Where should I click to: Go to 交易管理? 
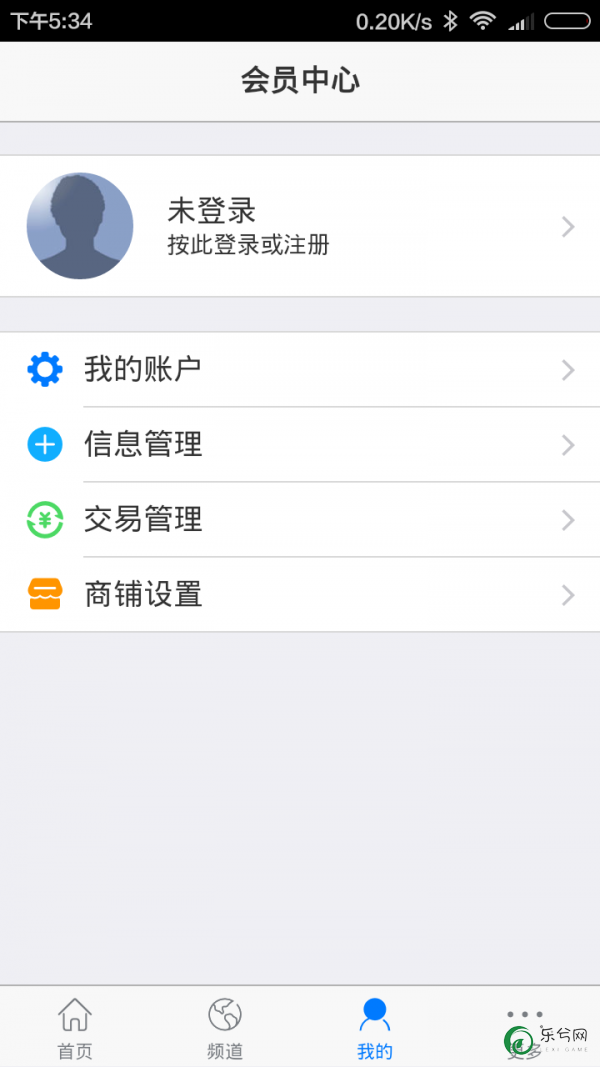300,520
